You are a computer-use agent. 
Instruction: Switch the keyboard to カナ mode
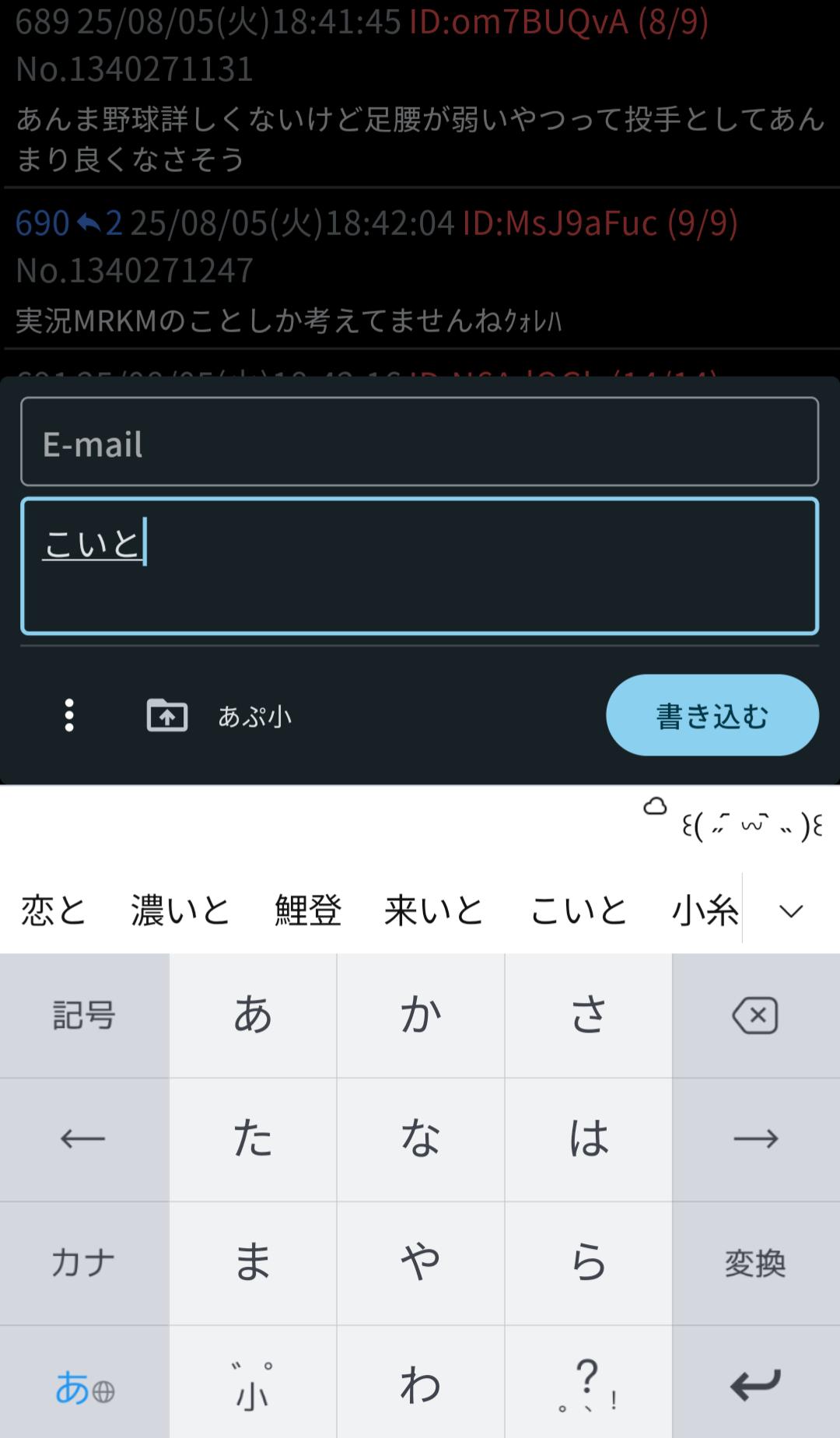point(83,1263)
